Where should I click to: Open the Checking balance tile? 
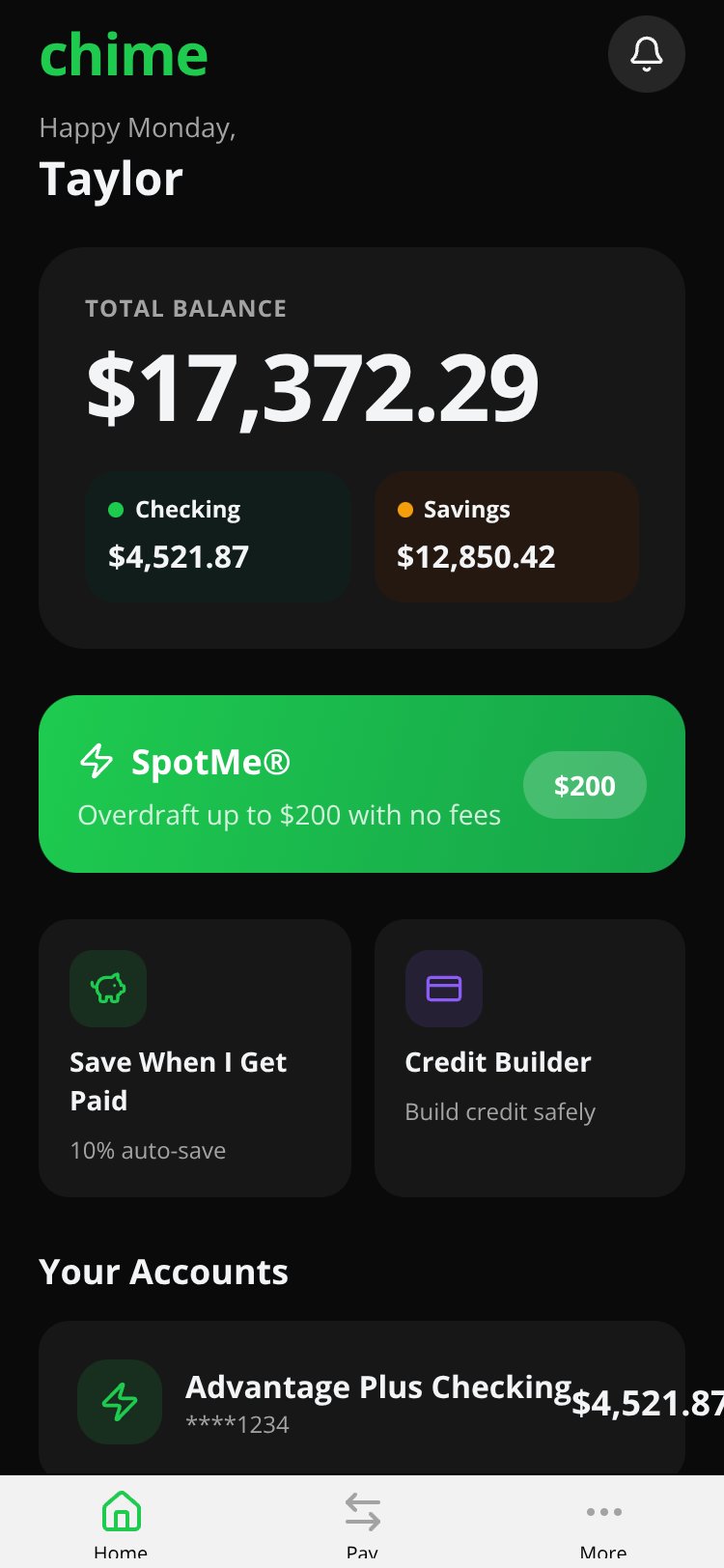[x=217, y=536]
